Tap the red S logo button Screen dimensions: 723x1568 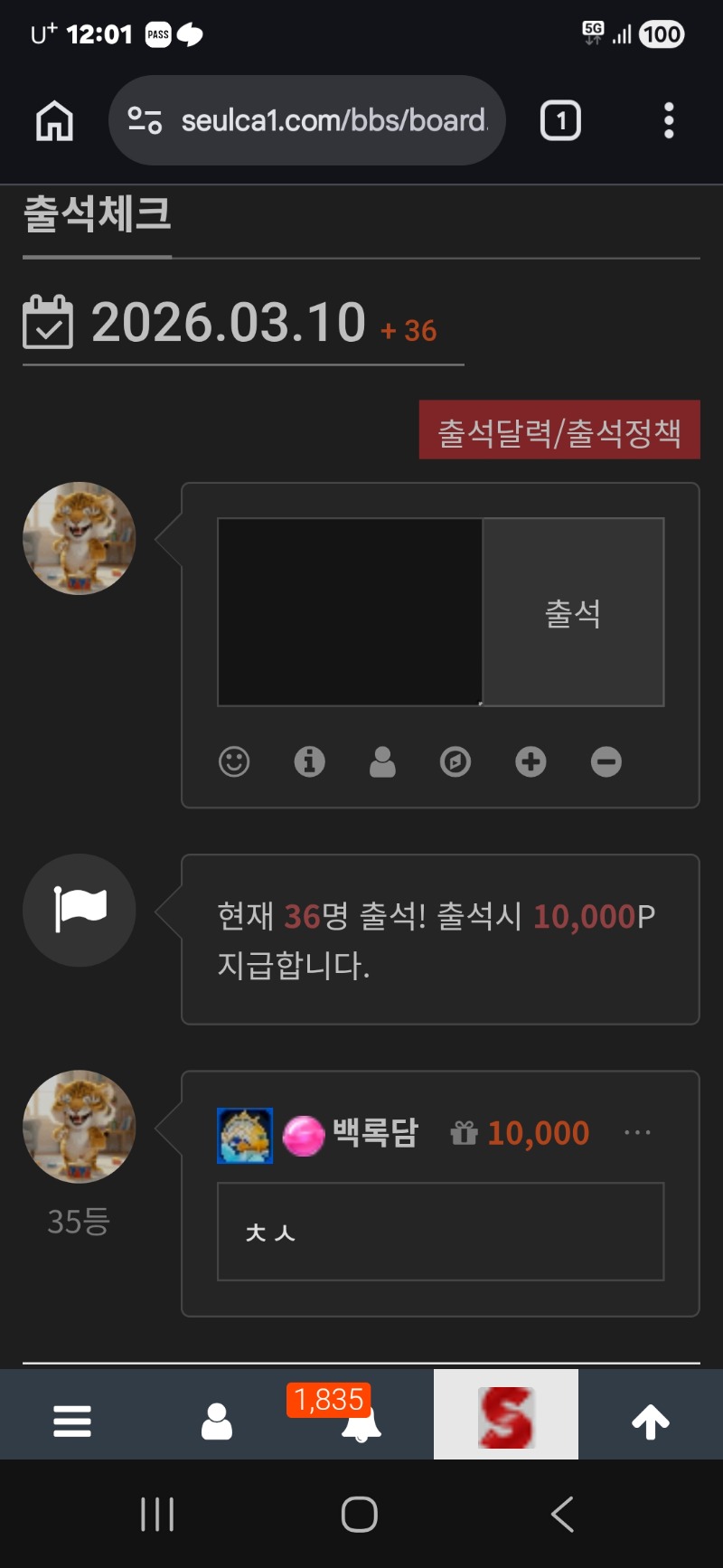(506, 1416)
